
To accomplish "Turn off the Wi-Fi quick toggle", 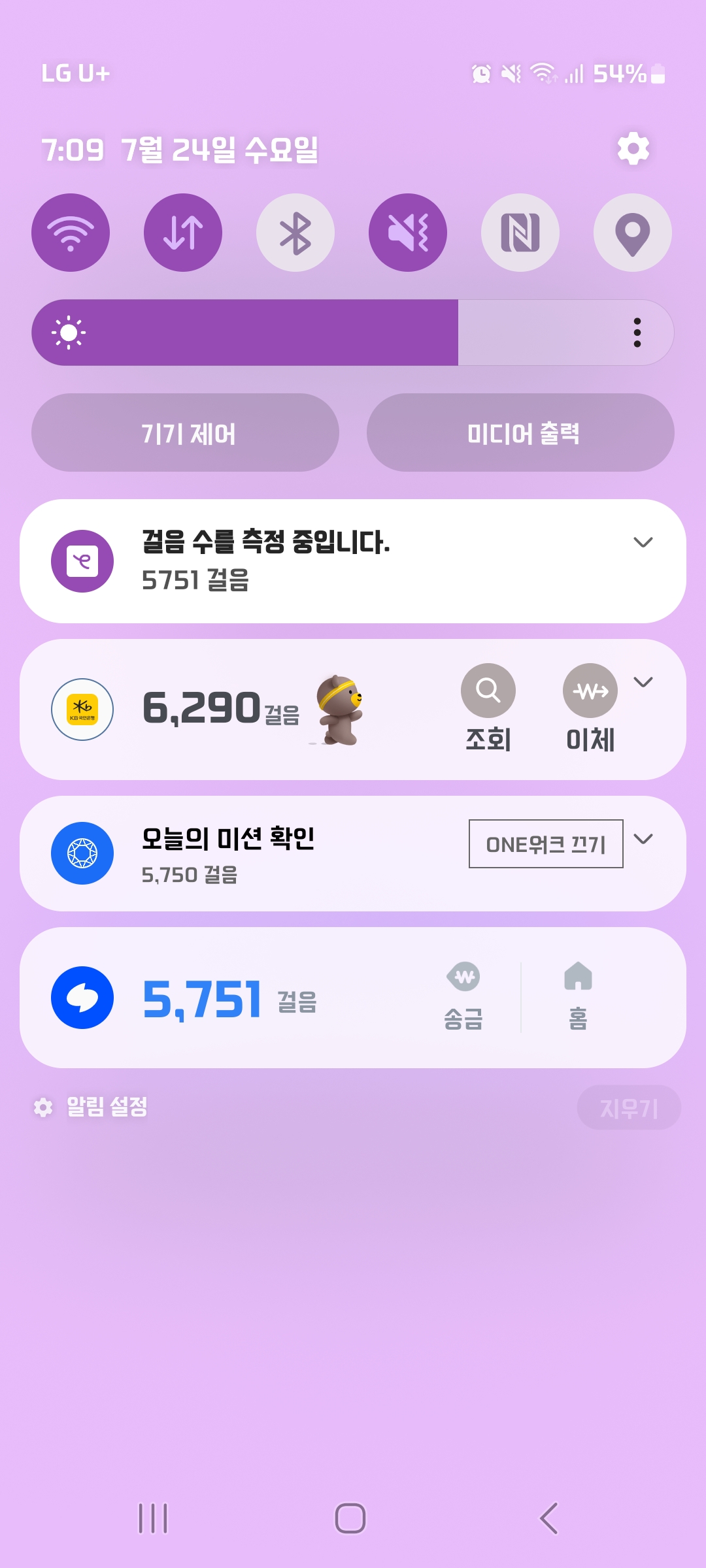I will point(71,233).
